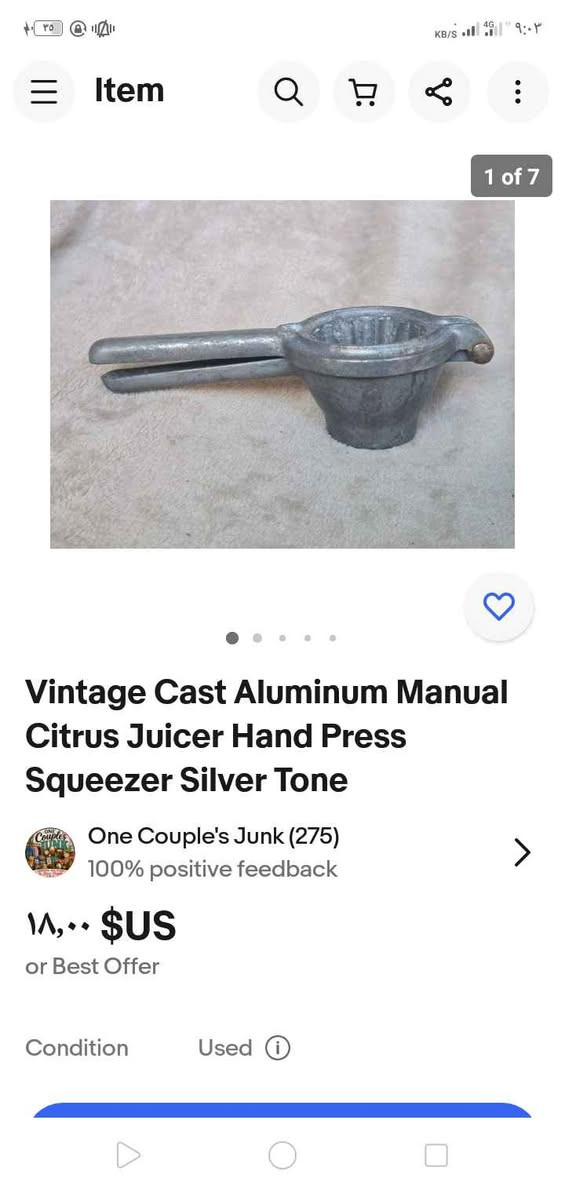The width and height of the screenshot is (565, 1193).
Task: Open the juicer product photo
Action: coord(282,374)
